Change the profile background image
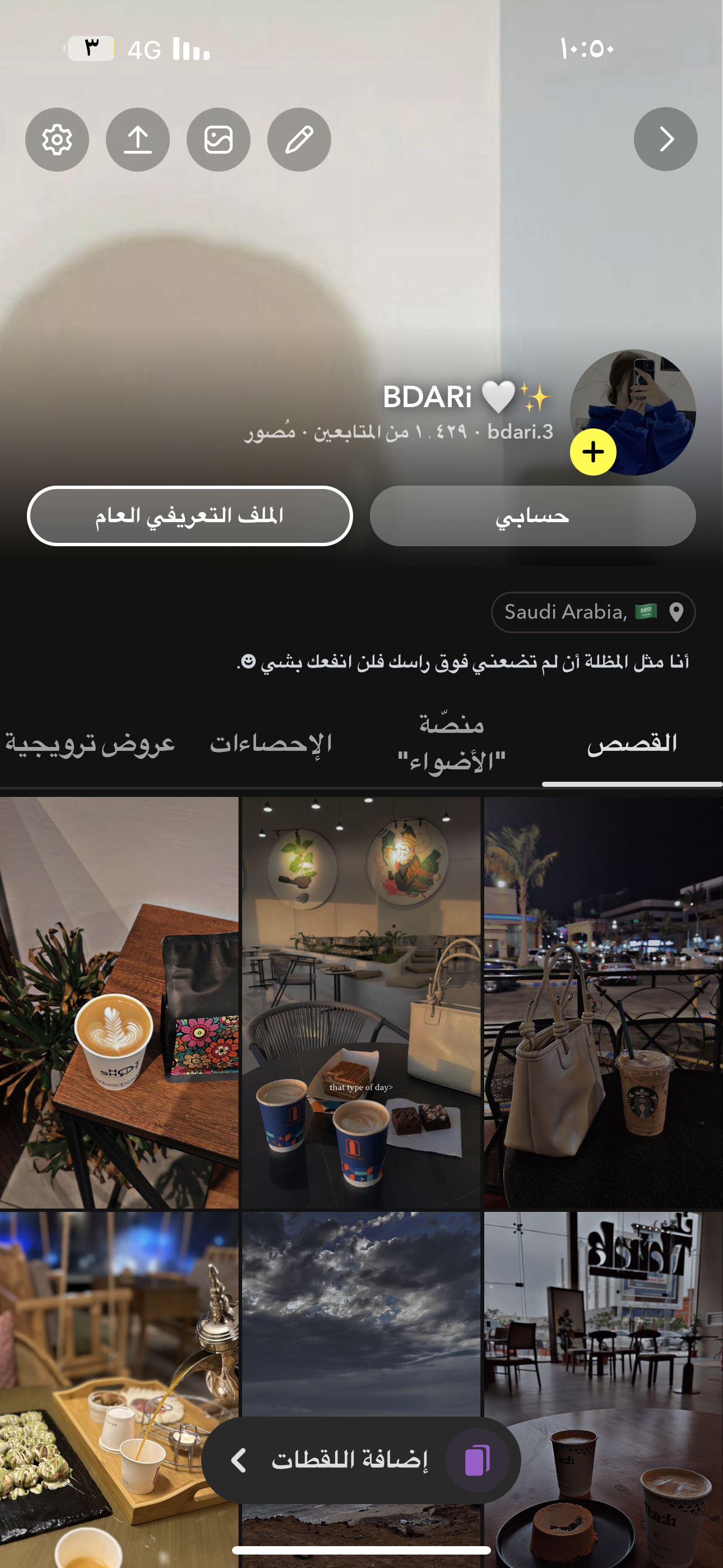The image size is (723, 1568). pos(219,140)
